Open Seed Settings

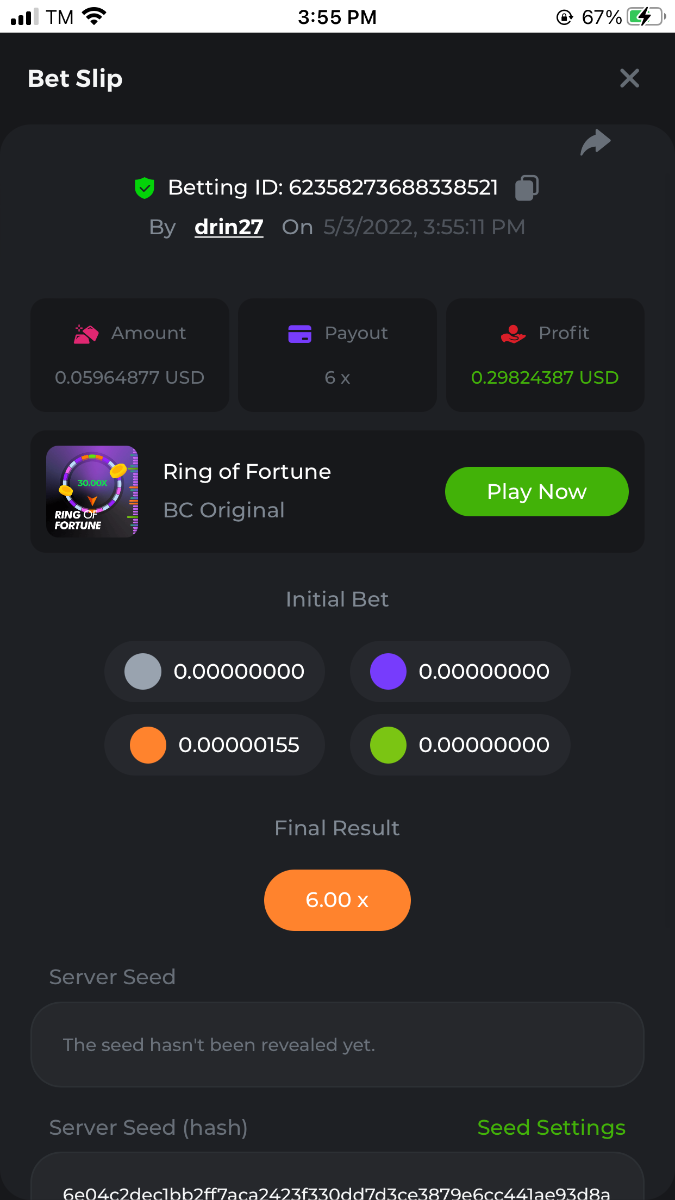click(551, 1128)
